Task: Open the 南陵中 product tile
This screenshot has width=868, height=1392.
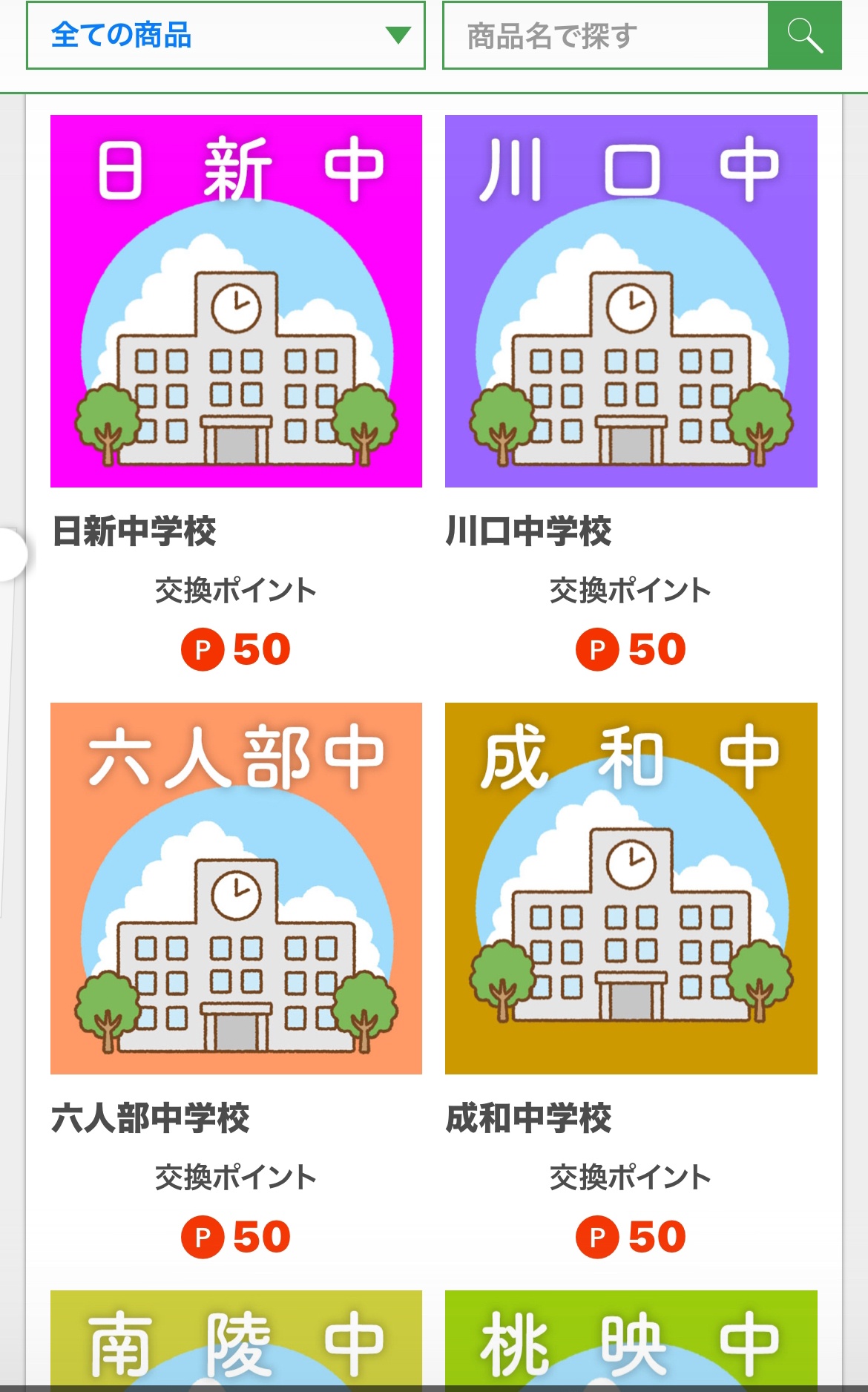Action: [236, 1340]
